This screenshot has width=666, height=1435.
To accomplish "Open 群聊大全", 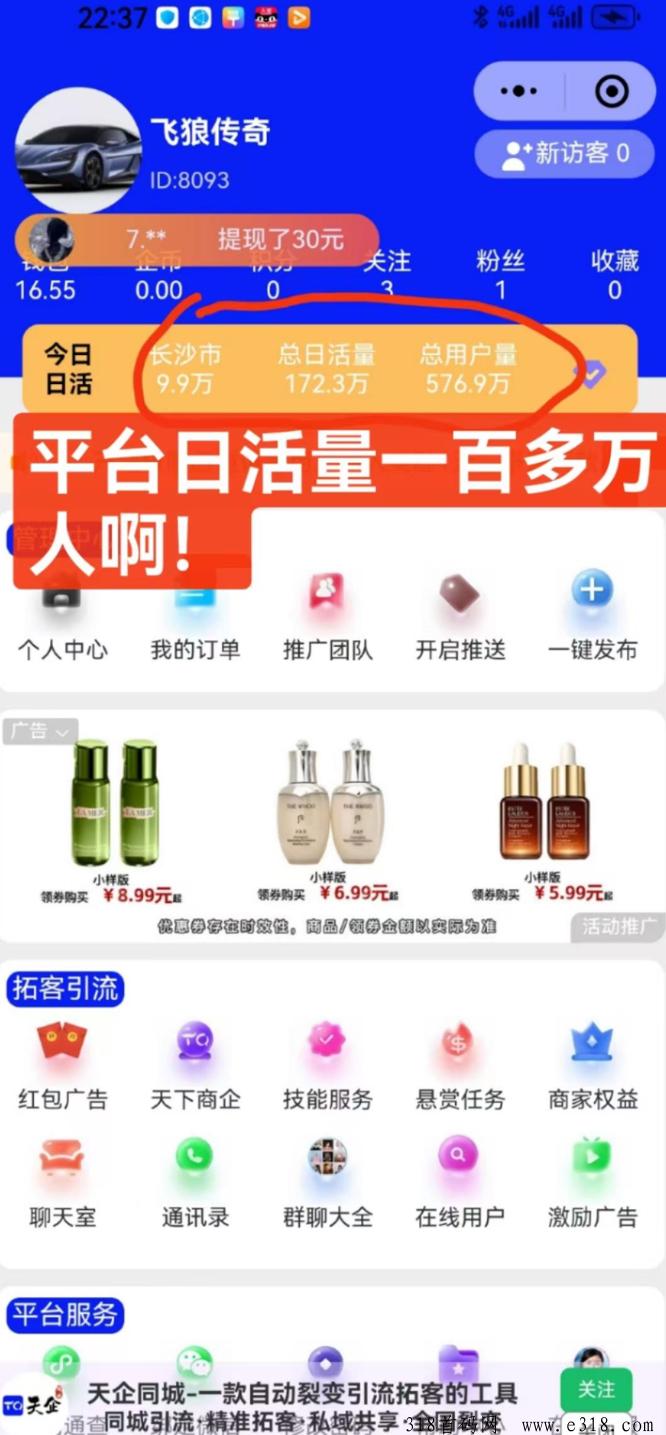I will [327, 1185].
